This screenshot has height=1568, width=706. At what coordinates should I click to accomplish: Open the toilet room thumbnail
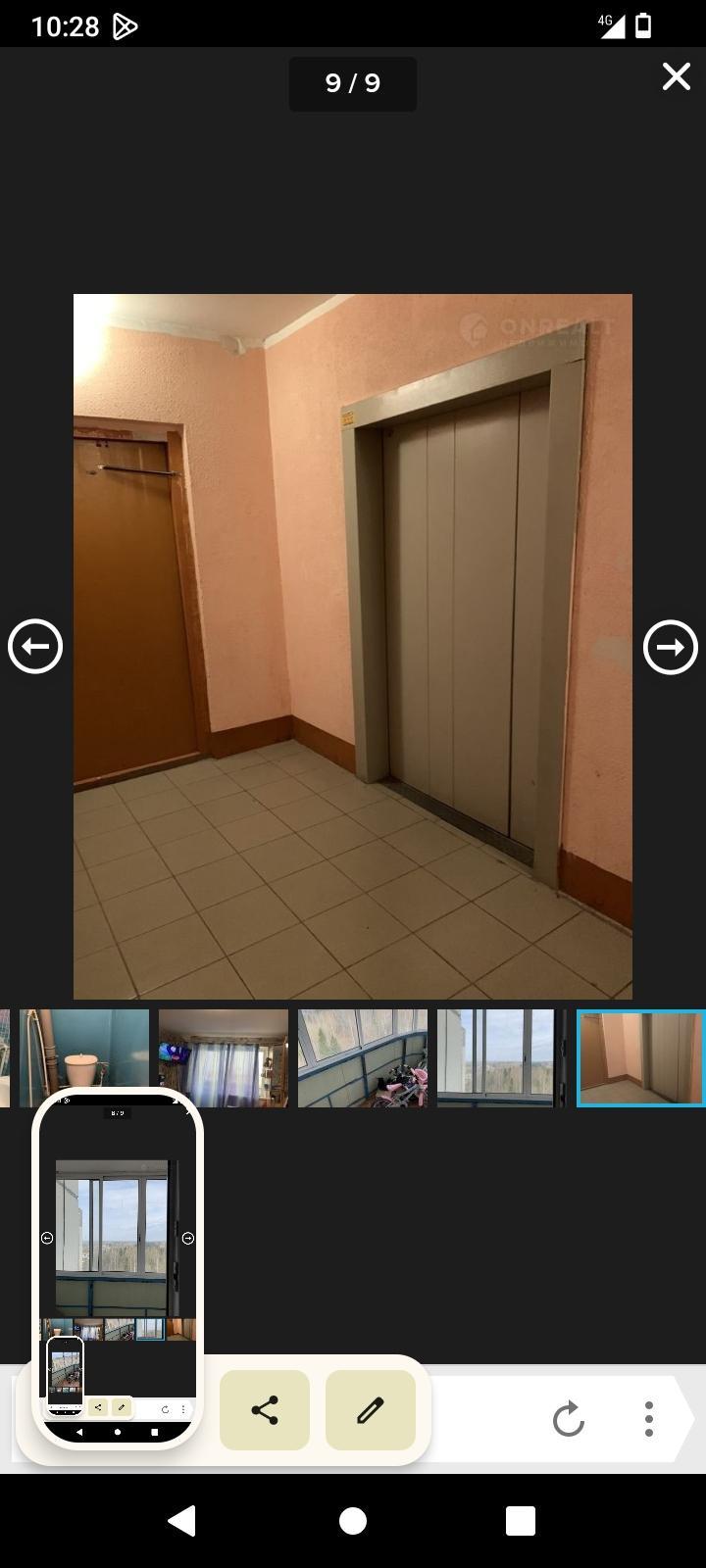coord(84,1058)
